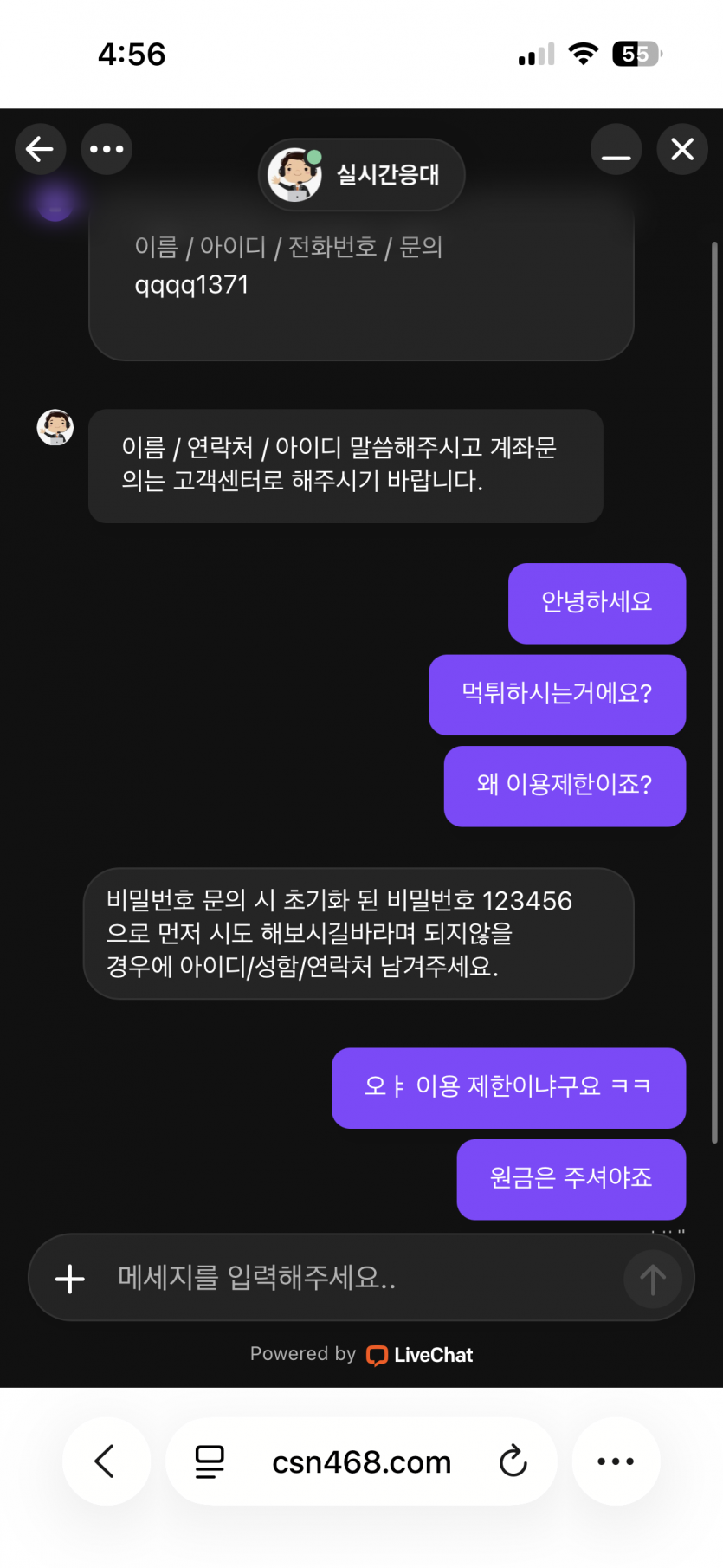Select the csn468.com address bar
Viewport: 723px width, 1568px height.
coord(361,1461)
